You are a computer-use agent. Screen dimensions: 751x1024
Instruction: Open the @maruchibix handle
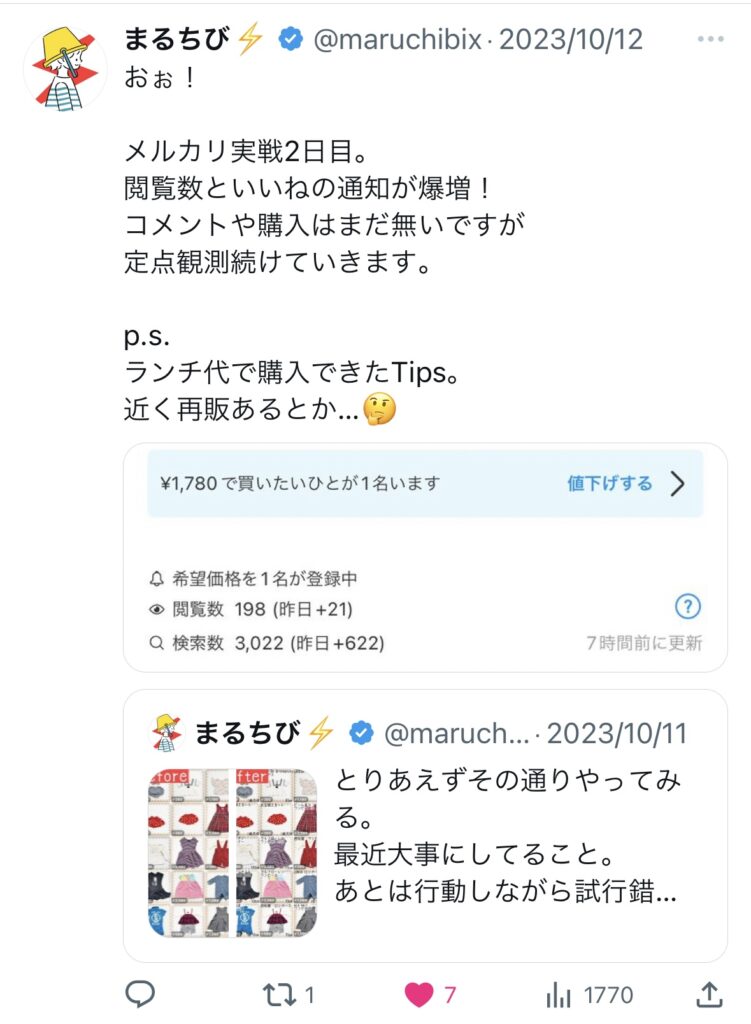(x=398, y=40)
